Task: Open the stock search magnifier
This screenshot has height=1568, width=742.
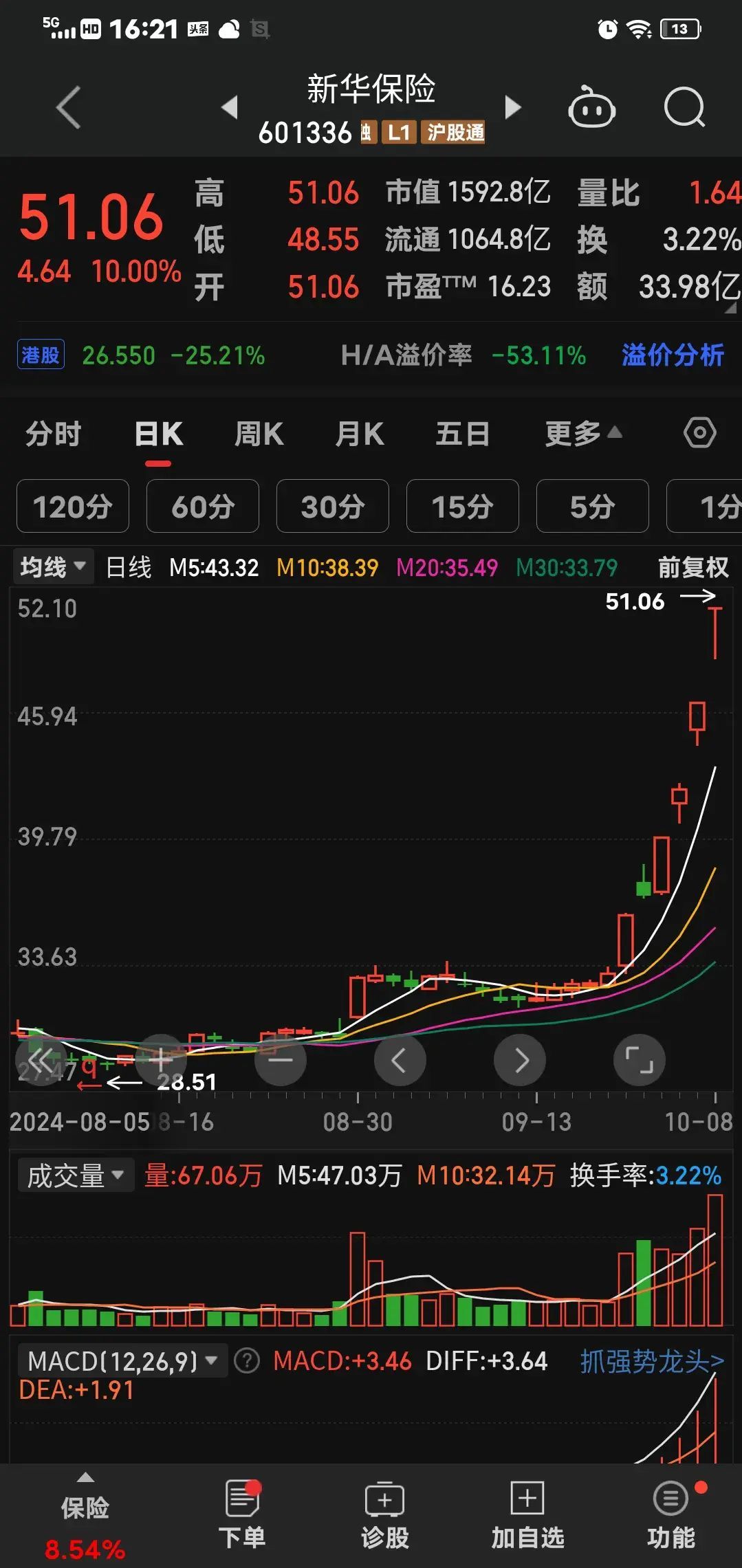Action: pyautogui.click(x=684, y=108)
